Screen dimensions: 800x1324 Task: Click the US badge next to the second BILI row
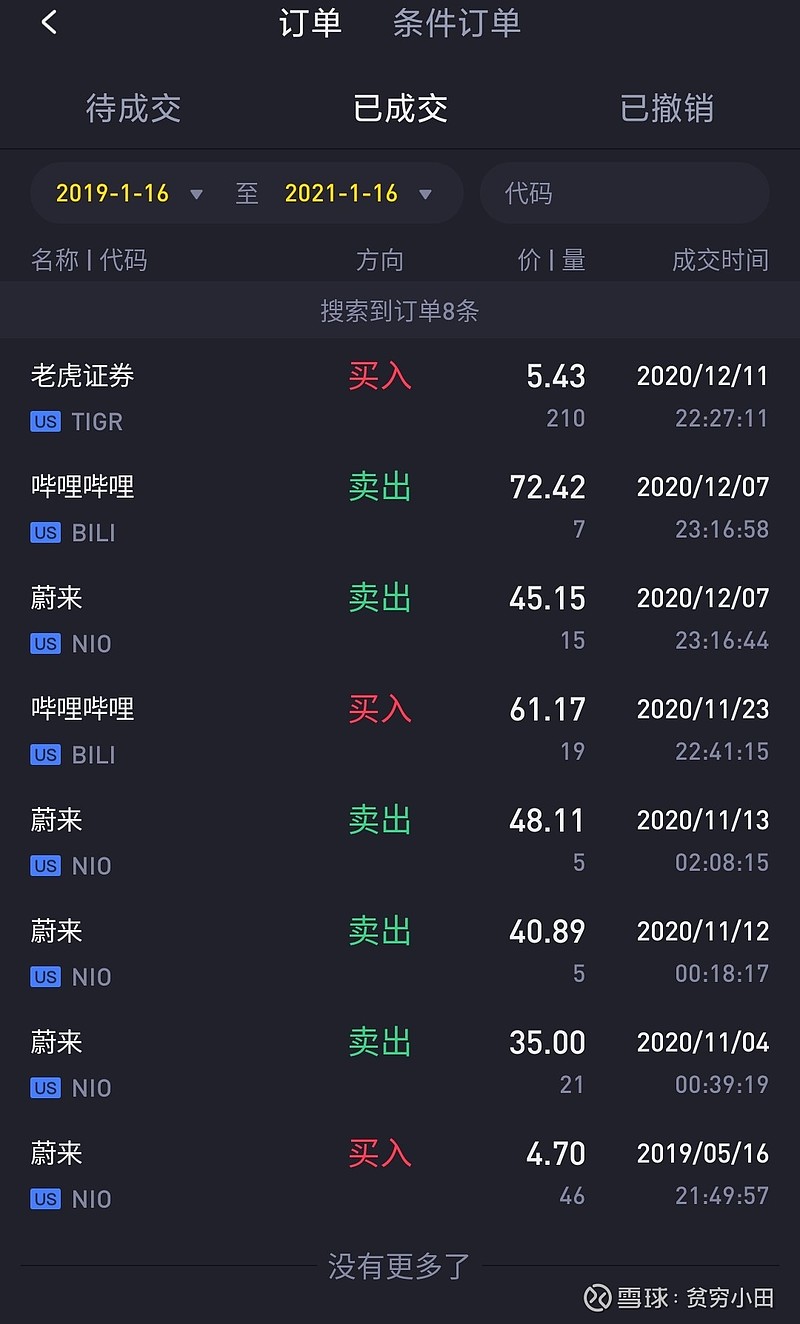(45, 755)
